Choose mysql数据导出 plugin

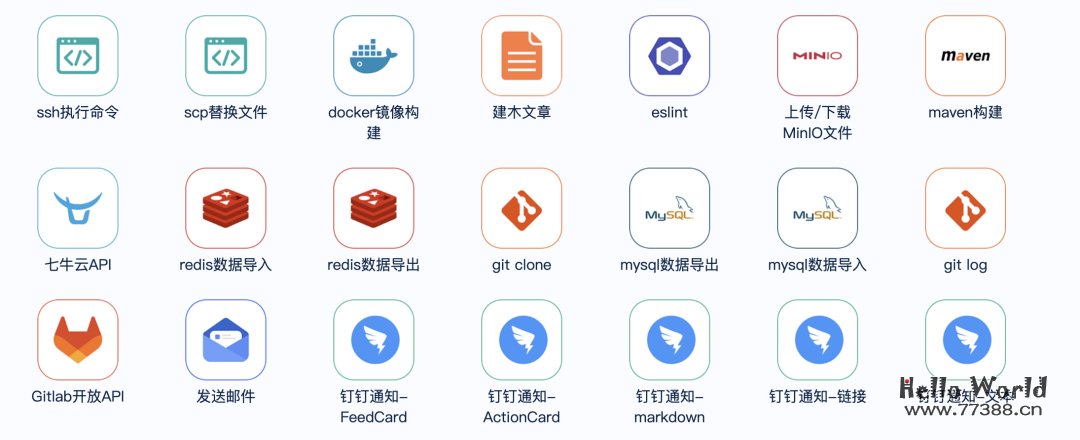click(670, 208)
